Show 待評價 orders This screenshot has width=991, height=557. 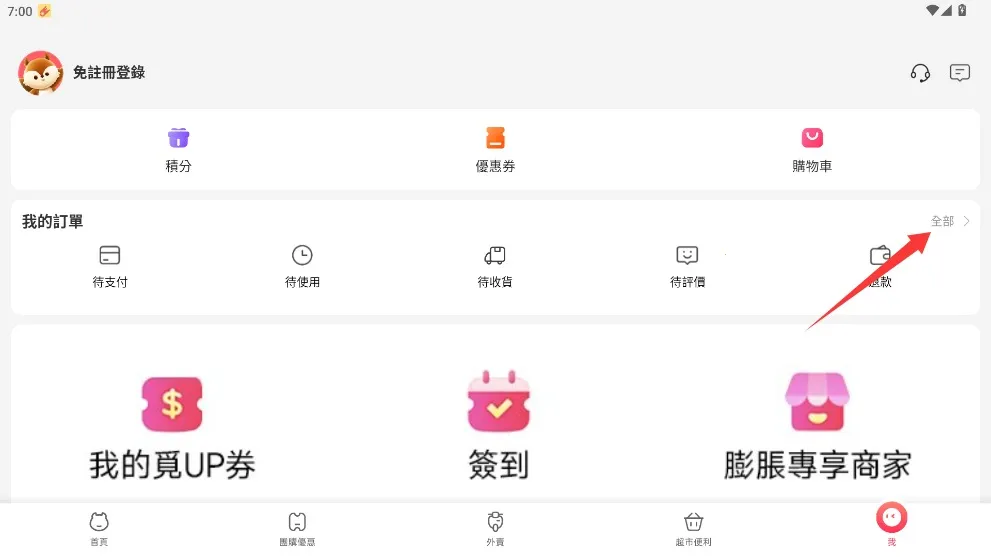[687, 266]
